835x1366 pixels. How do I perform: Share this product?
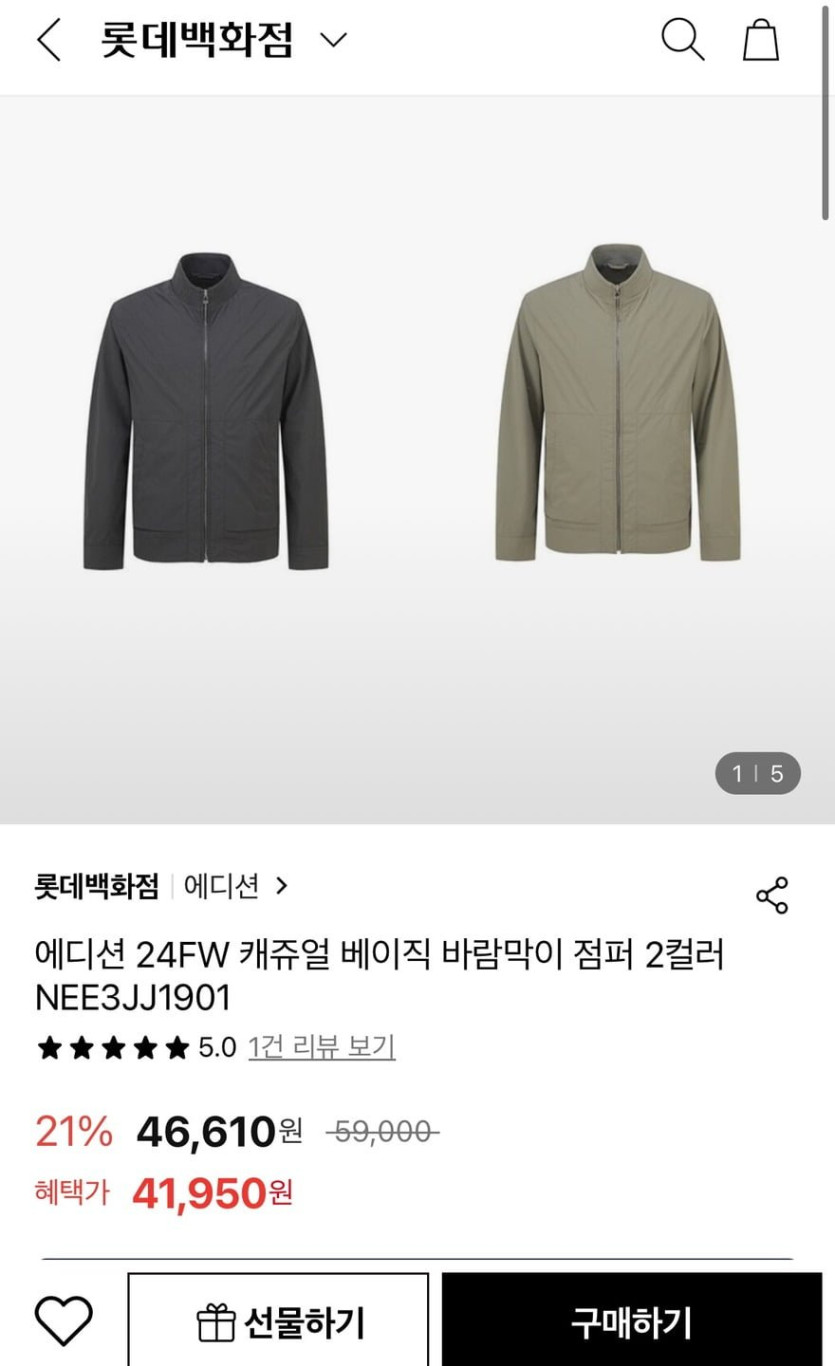(x=771, y=895)
